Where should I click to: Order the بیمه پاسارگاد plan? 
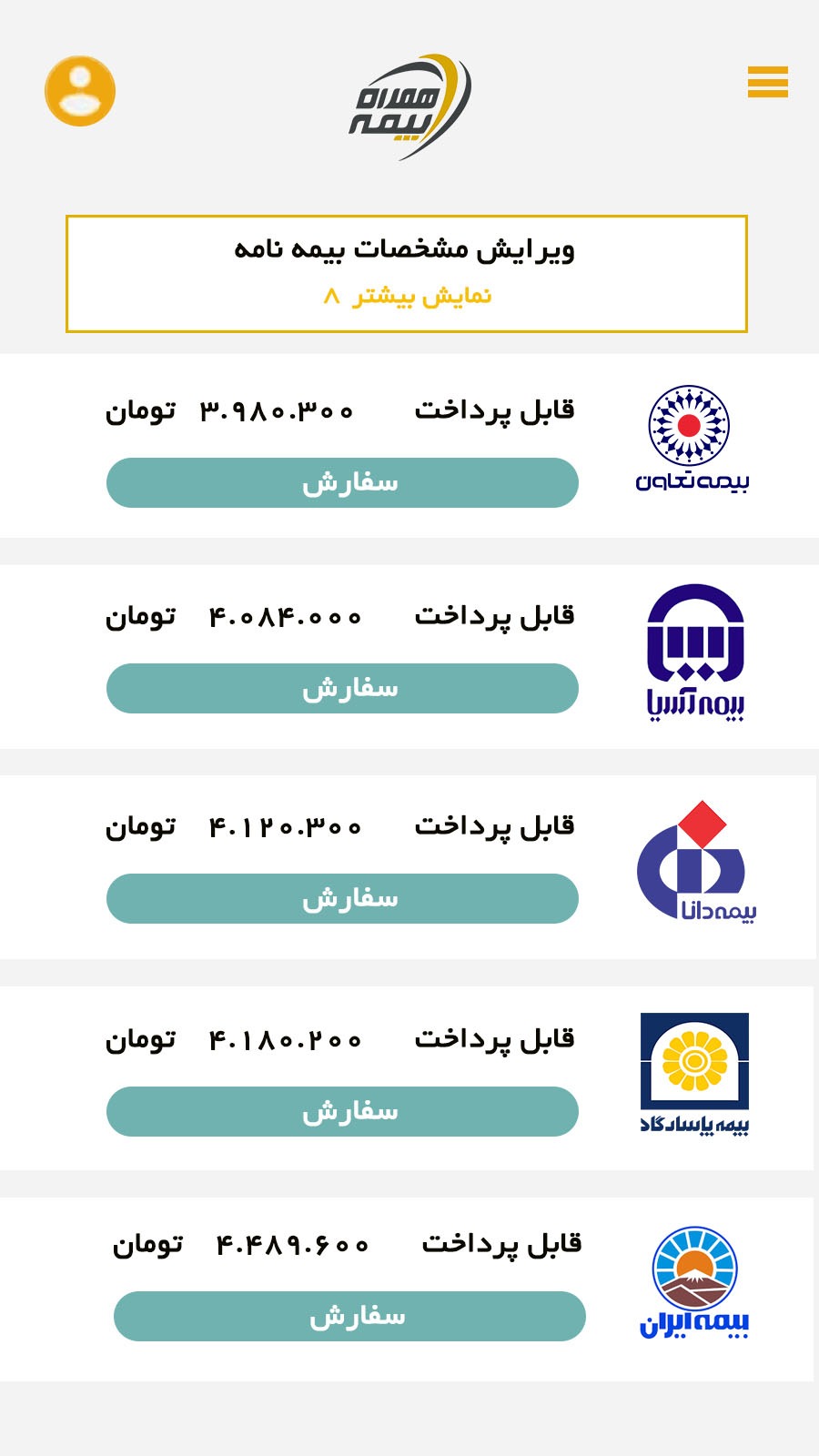[342, 1111]
